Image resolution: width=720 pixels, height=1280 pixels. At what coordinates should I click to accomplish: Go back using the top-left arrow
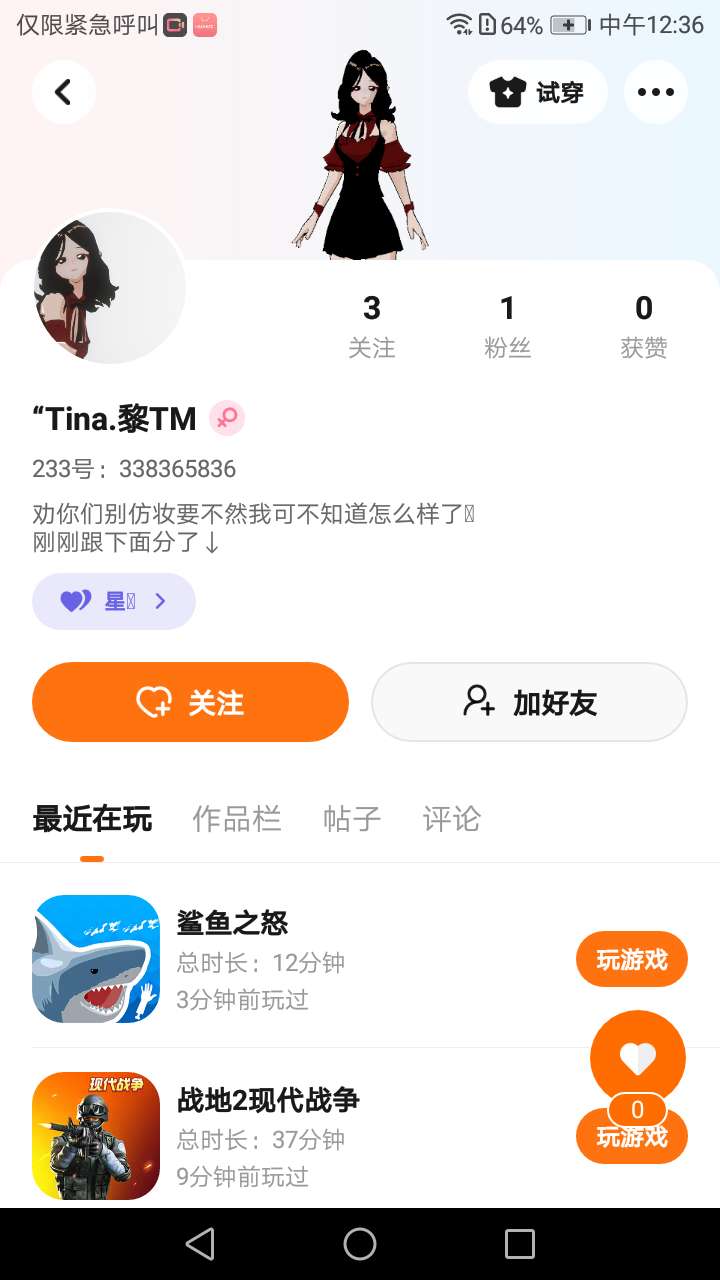click(63, 92)
